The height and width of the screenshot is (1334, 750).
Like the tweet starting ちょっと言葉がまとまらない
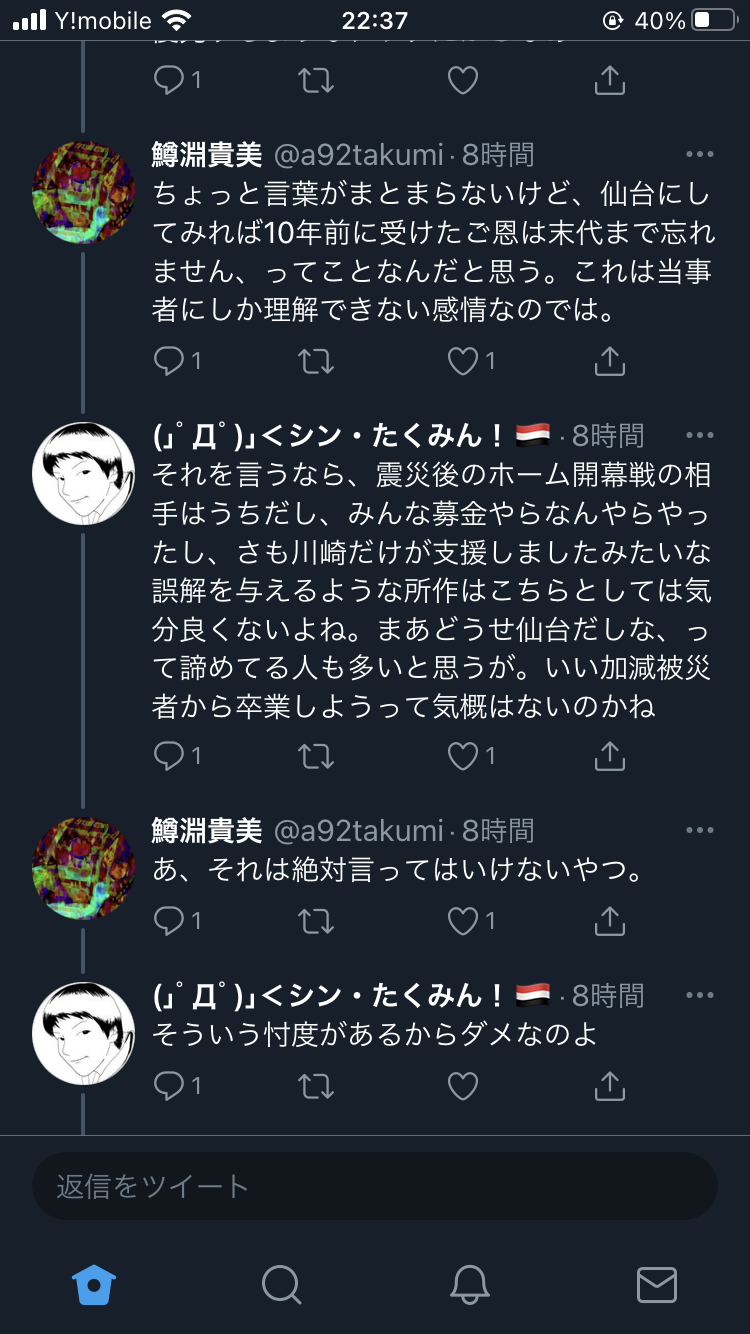462,362
